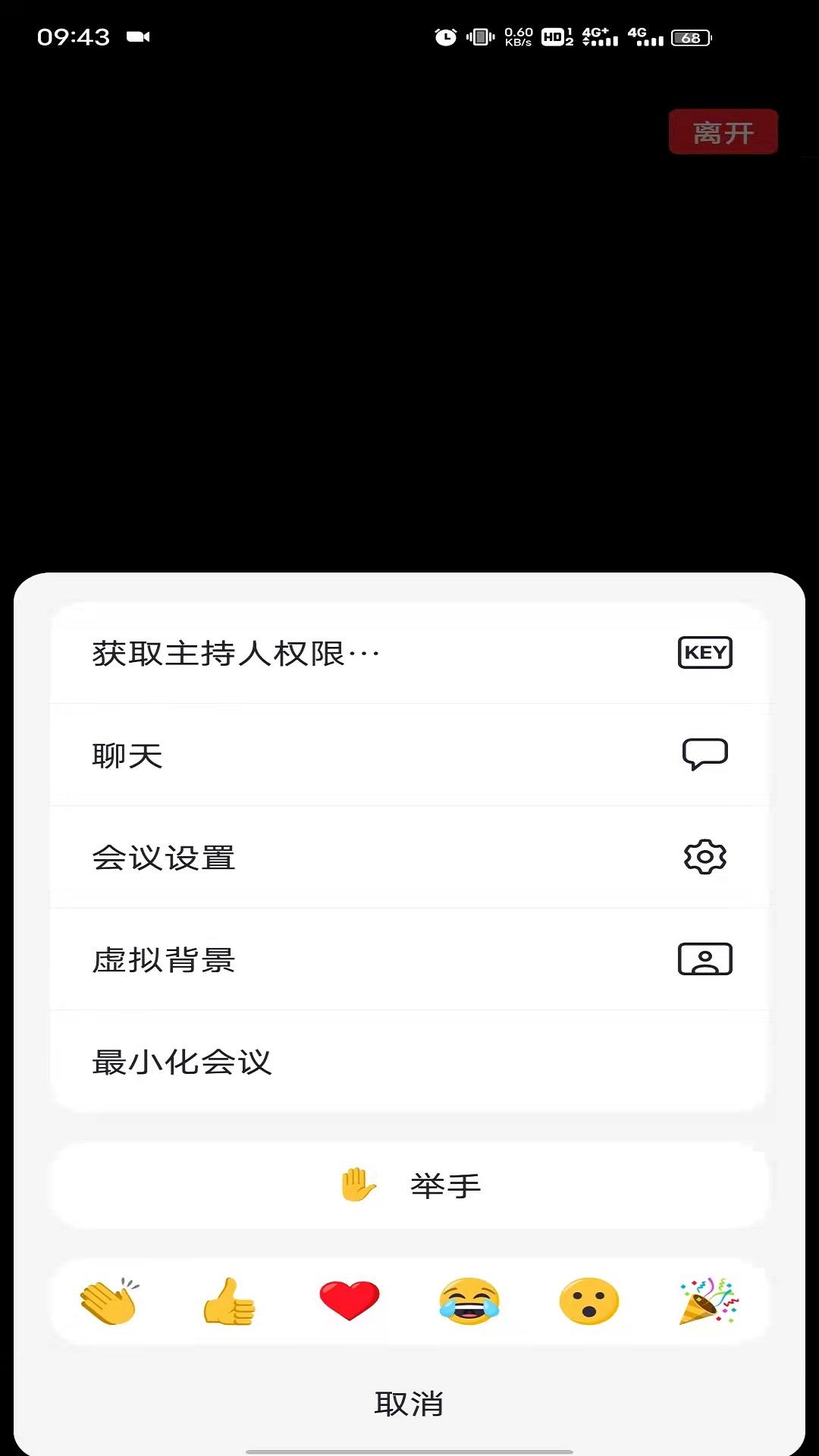Image resolution: width=819 pixels, height=1456 pixels.
Task: Raise hand with 举手 button
Action: tap(409, 1185)
